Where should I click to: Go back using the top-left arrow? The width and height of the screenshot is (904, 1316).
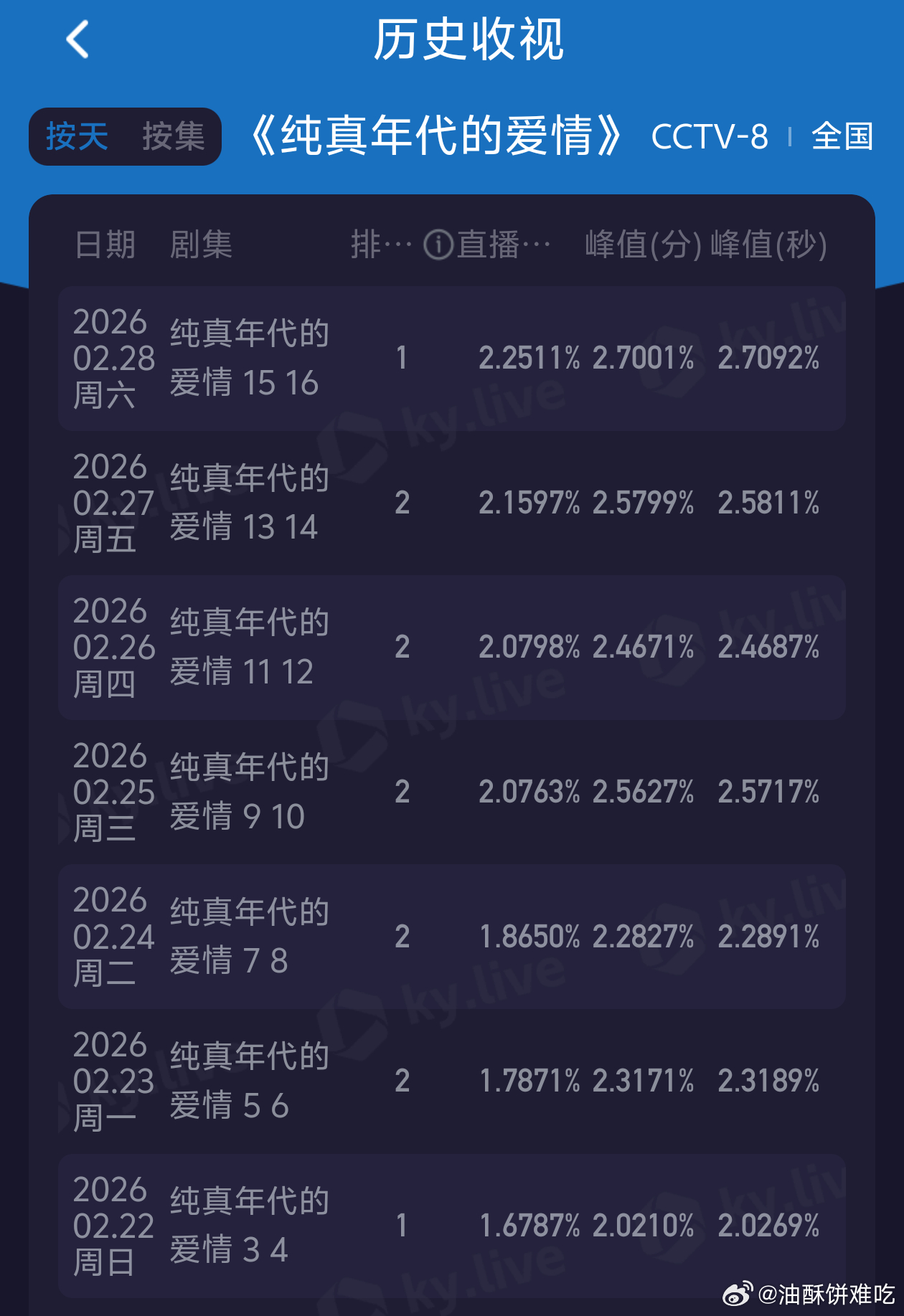click(x=77, y=39)
